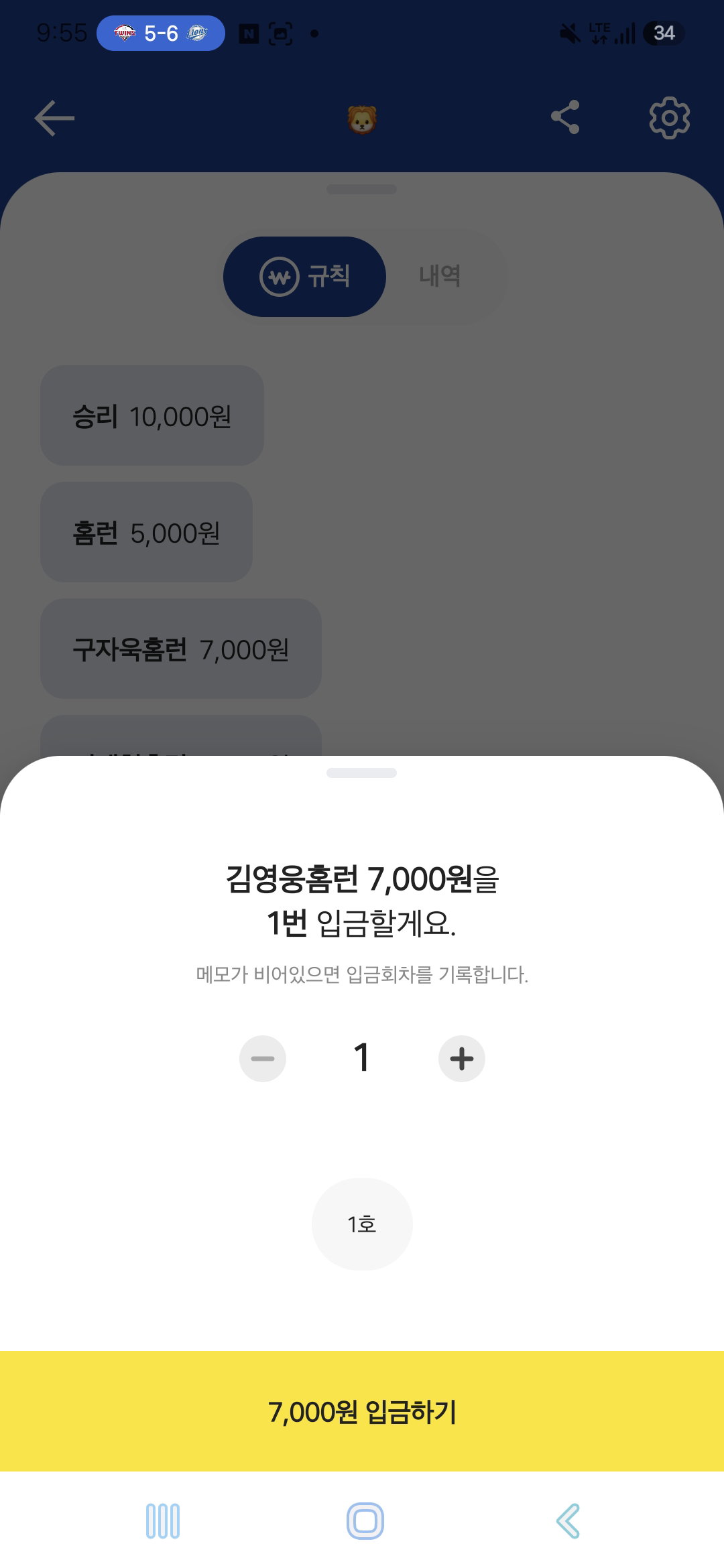
Task: Share this account via share icon
Action: point(565,117)
